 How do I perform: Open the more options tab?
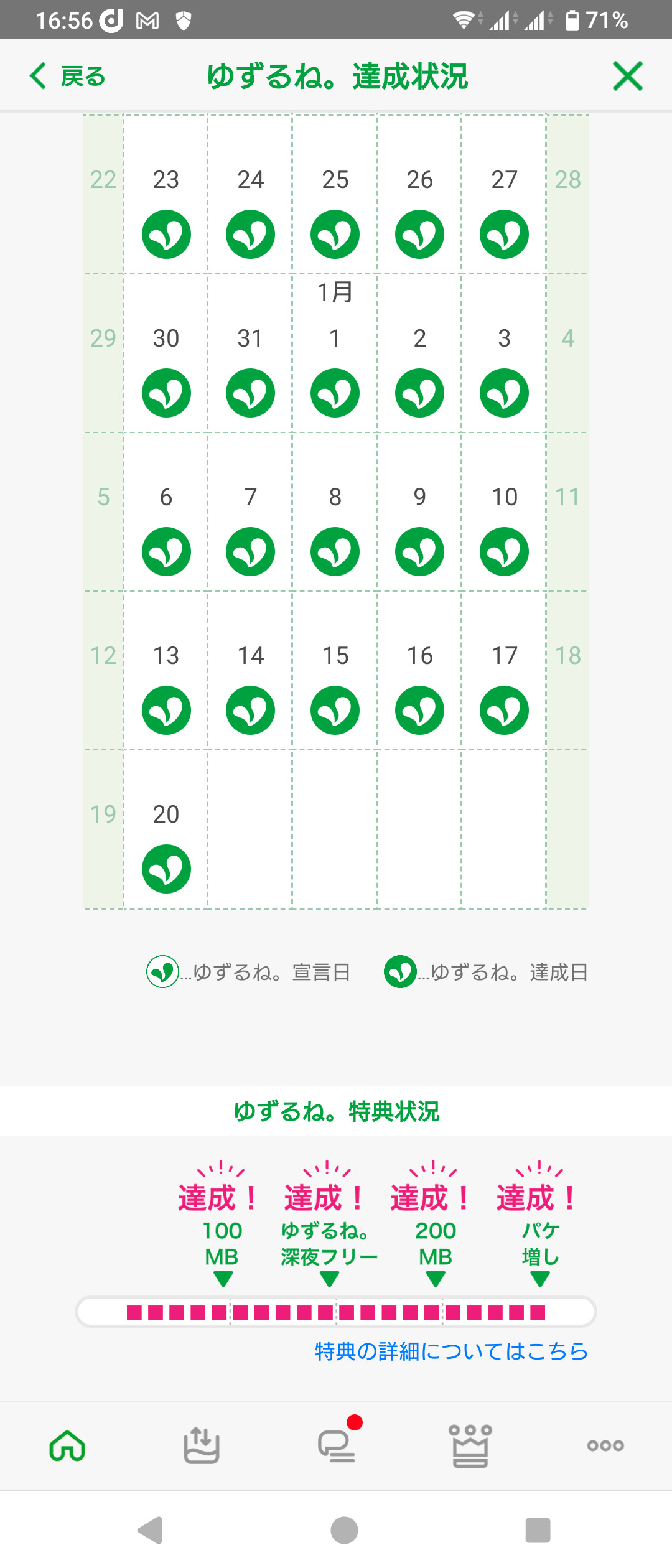pos(605,1445)
